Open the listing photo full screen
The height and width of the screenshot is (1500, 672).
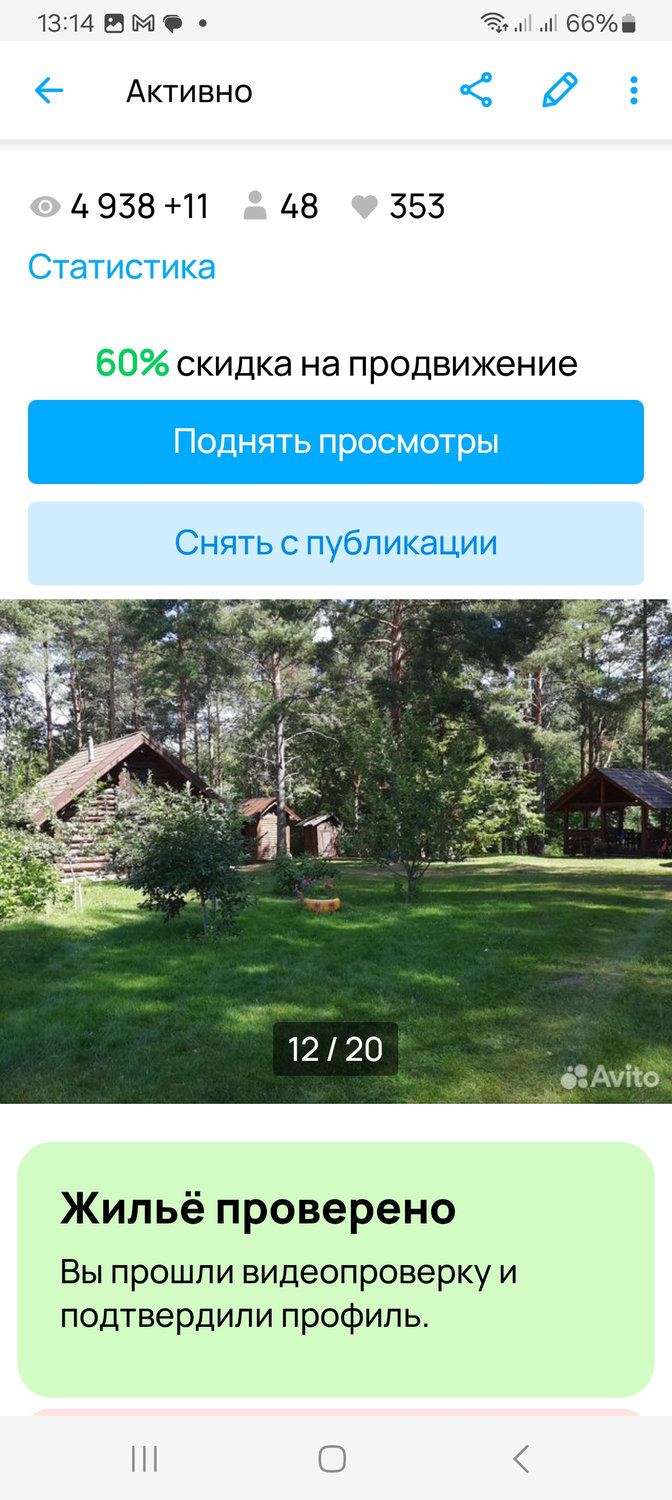click(336, 850)
